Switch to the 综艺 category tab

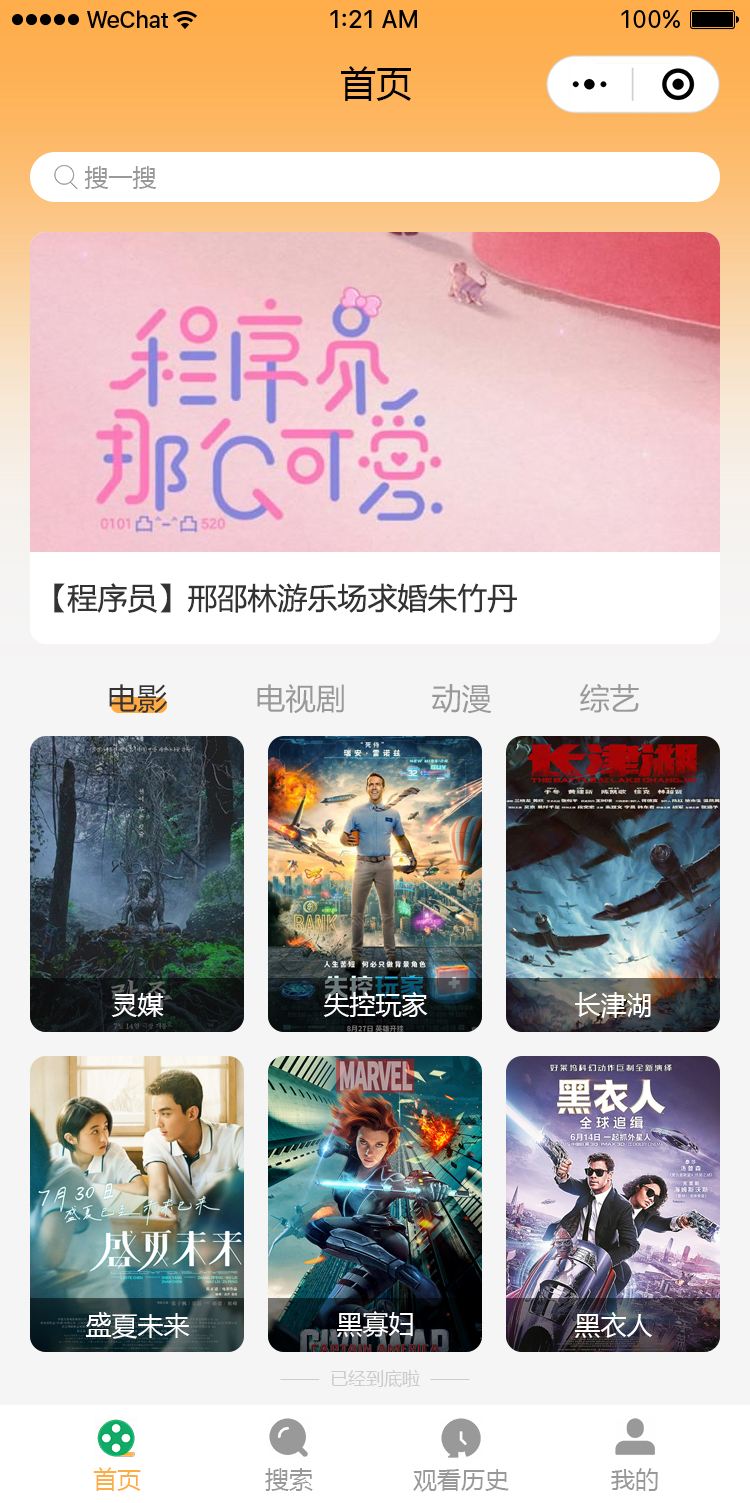tap(609, 699)
